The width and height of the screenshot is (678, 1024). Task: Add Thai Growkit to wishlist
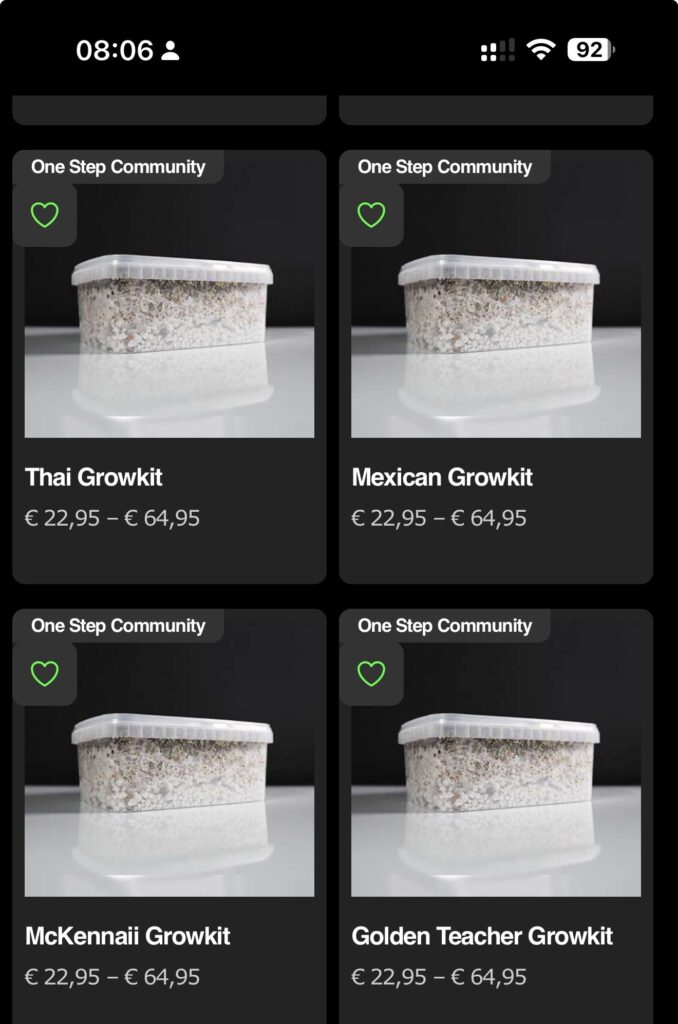45,215
